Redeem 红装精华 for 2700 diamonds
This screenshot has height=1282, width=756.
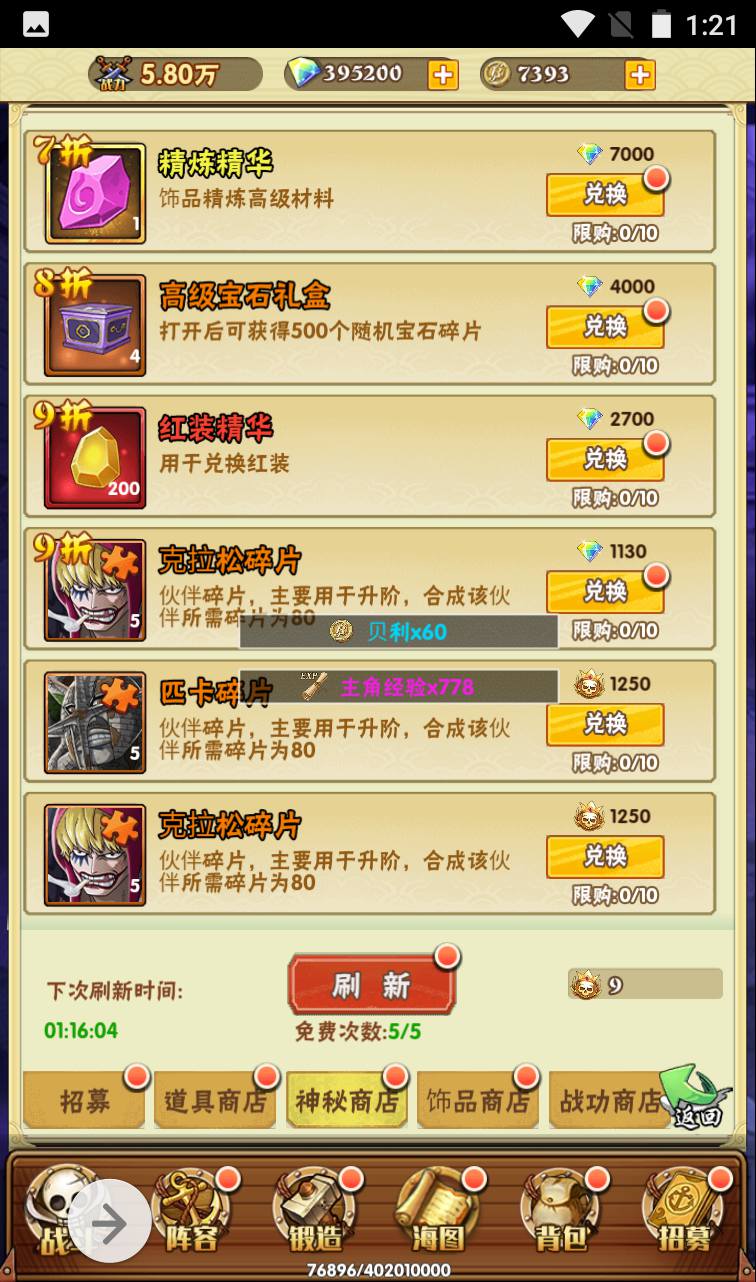(604, 459)
